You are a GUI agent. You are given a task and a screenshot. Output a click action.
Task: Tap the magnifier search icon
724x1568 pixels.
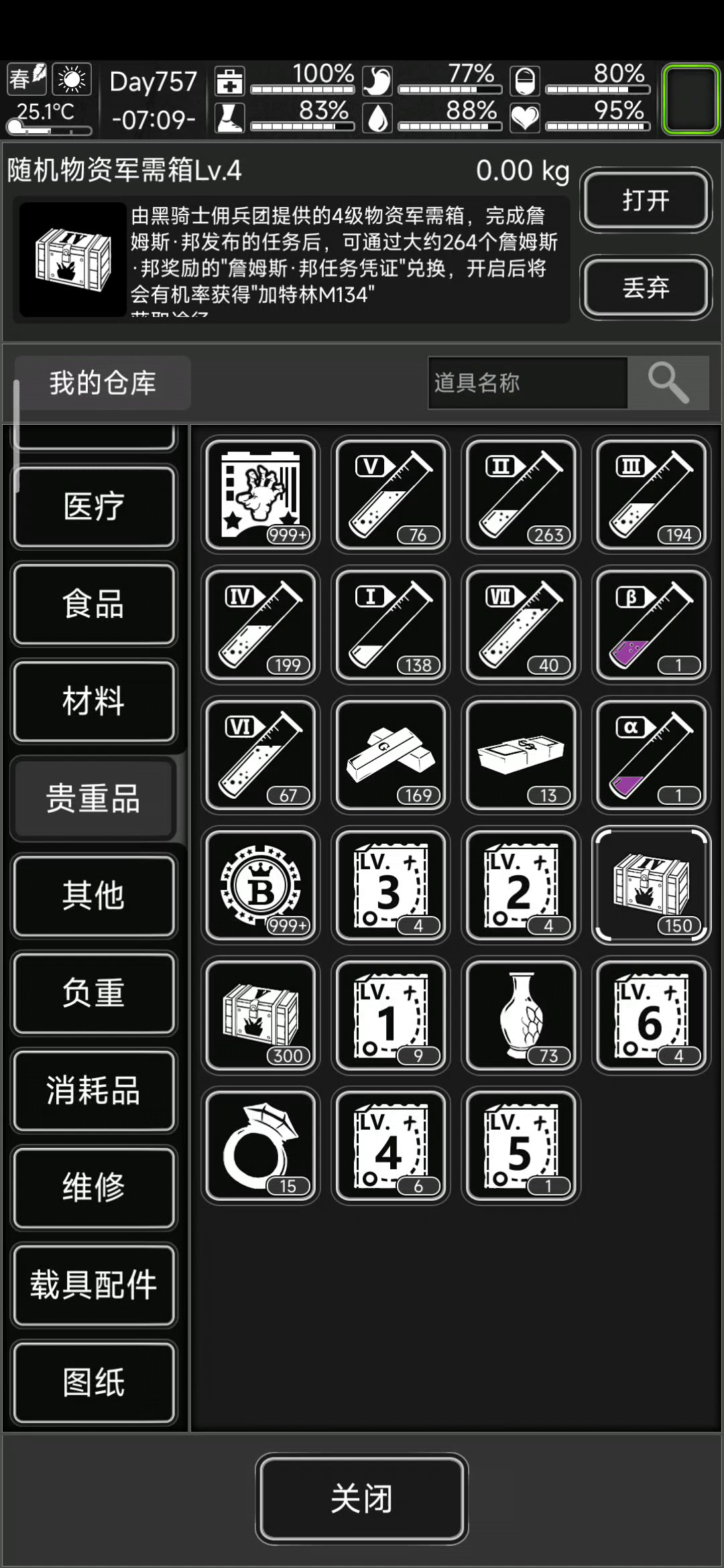click(668, 383)
